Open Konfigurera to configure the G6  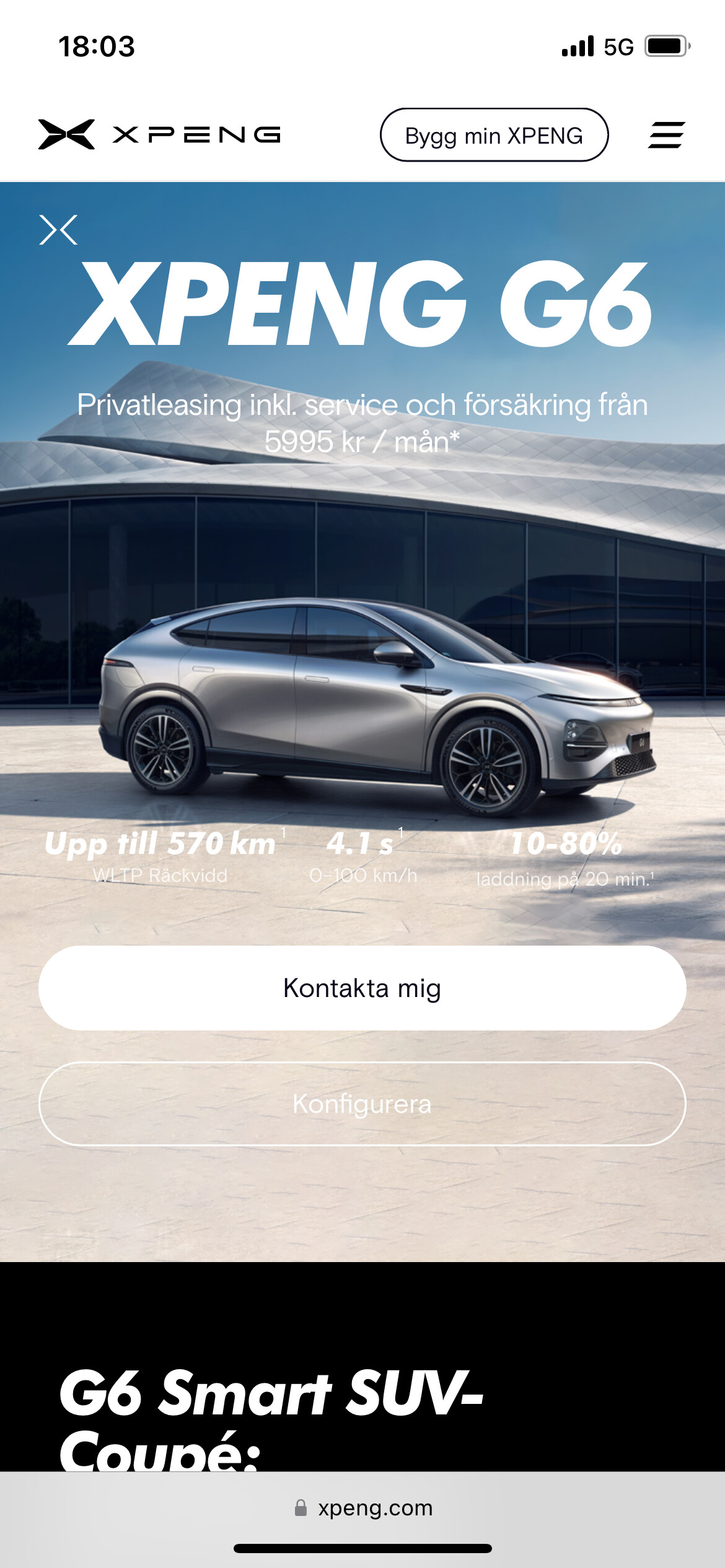[362, 1104]
